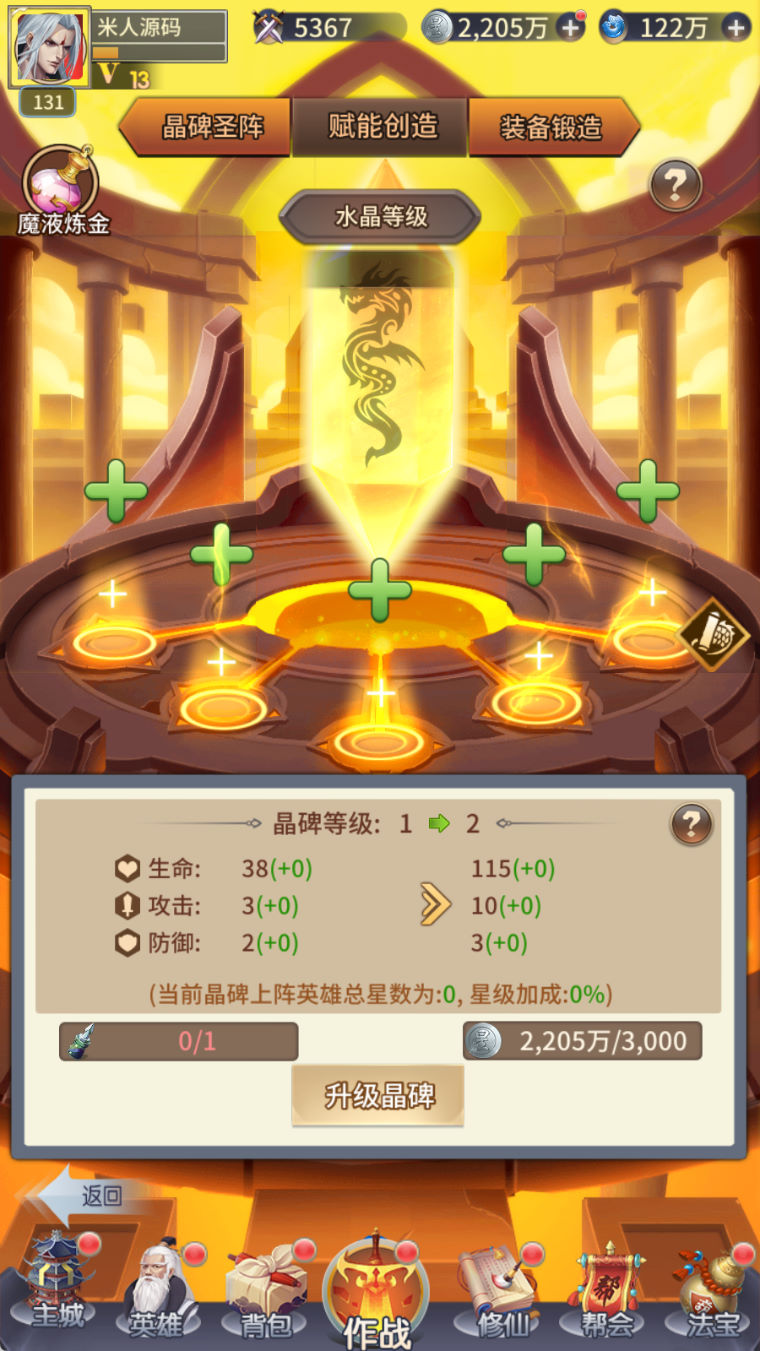Open 魔液炼金 potion feature

tap(63, 190)
